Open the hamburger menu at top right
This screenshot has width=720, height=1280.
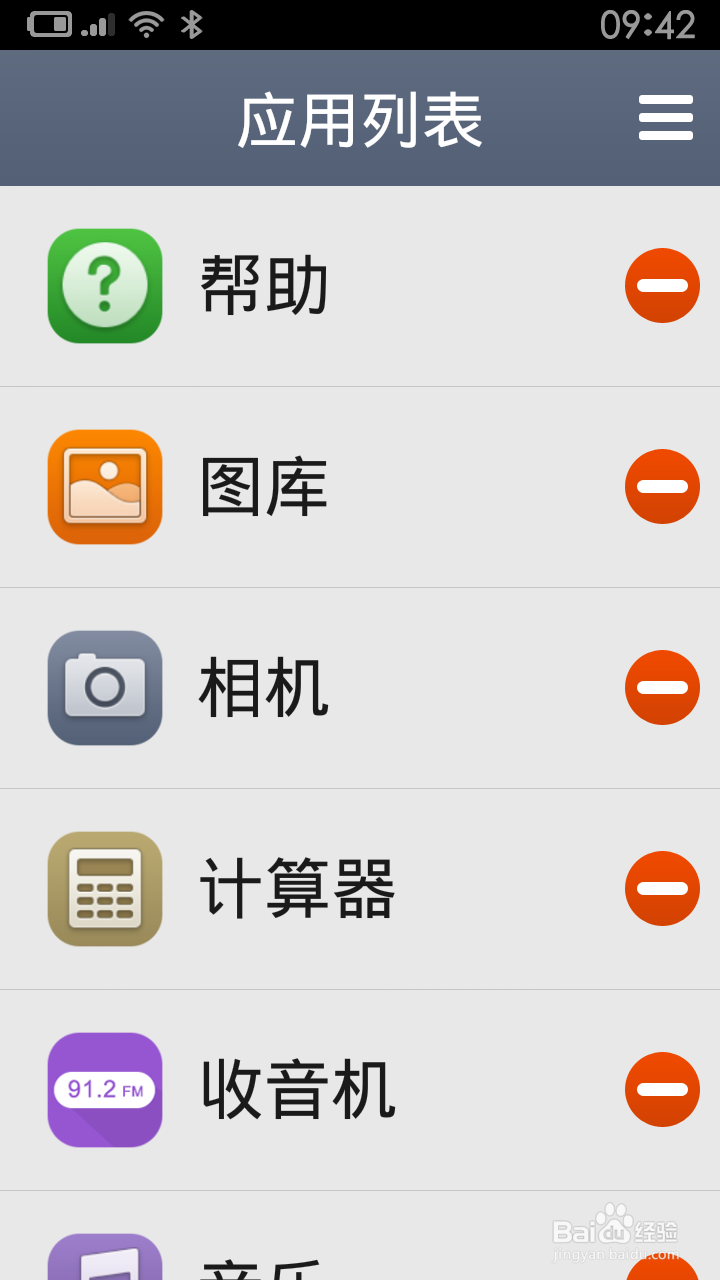[x=665, y=117]
